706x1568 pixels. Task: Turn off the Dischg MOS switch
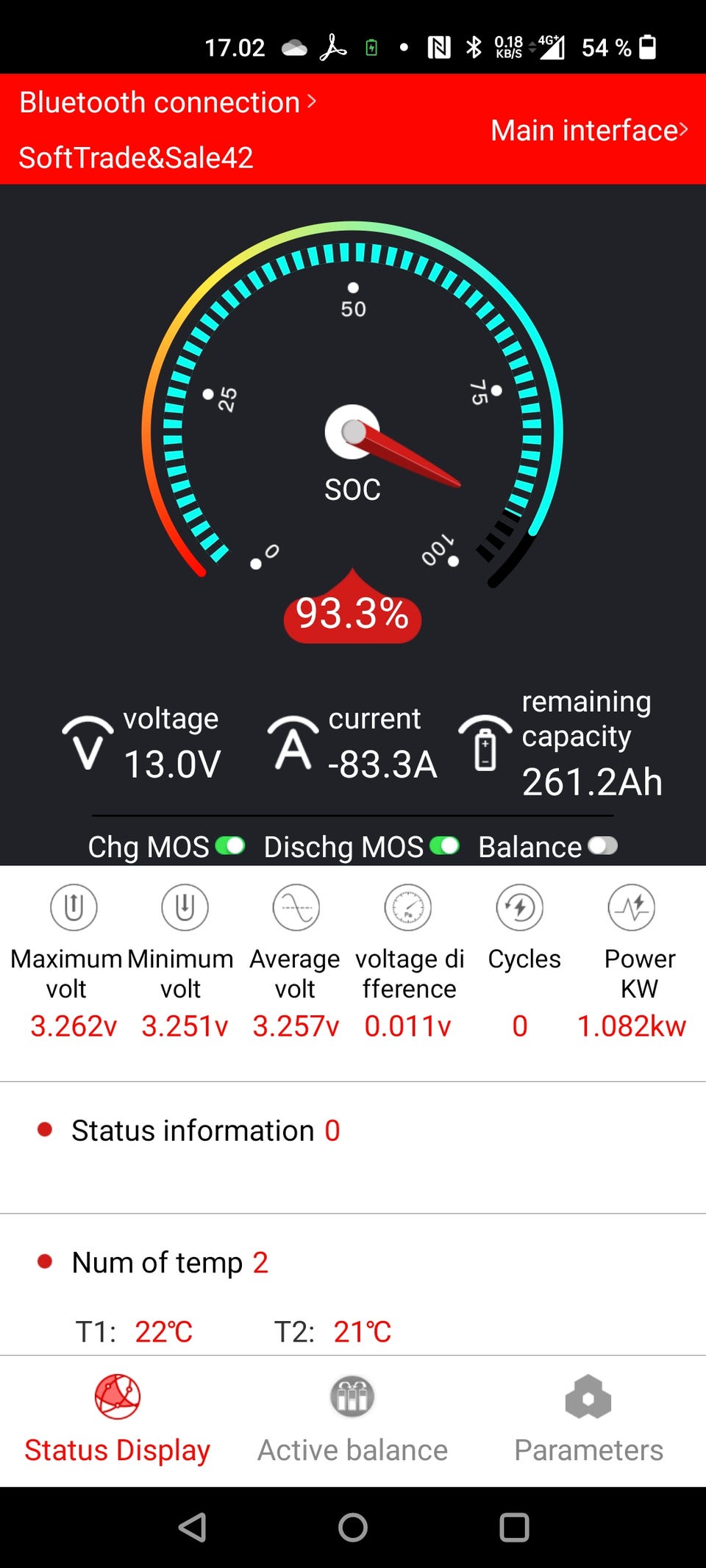pyautogui.click(x=444, y=845)
